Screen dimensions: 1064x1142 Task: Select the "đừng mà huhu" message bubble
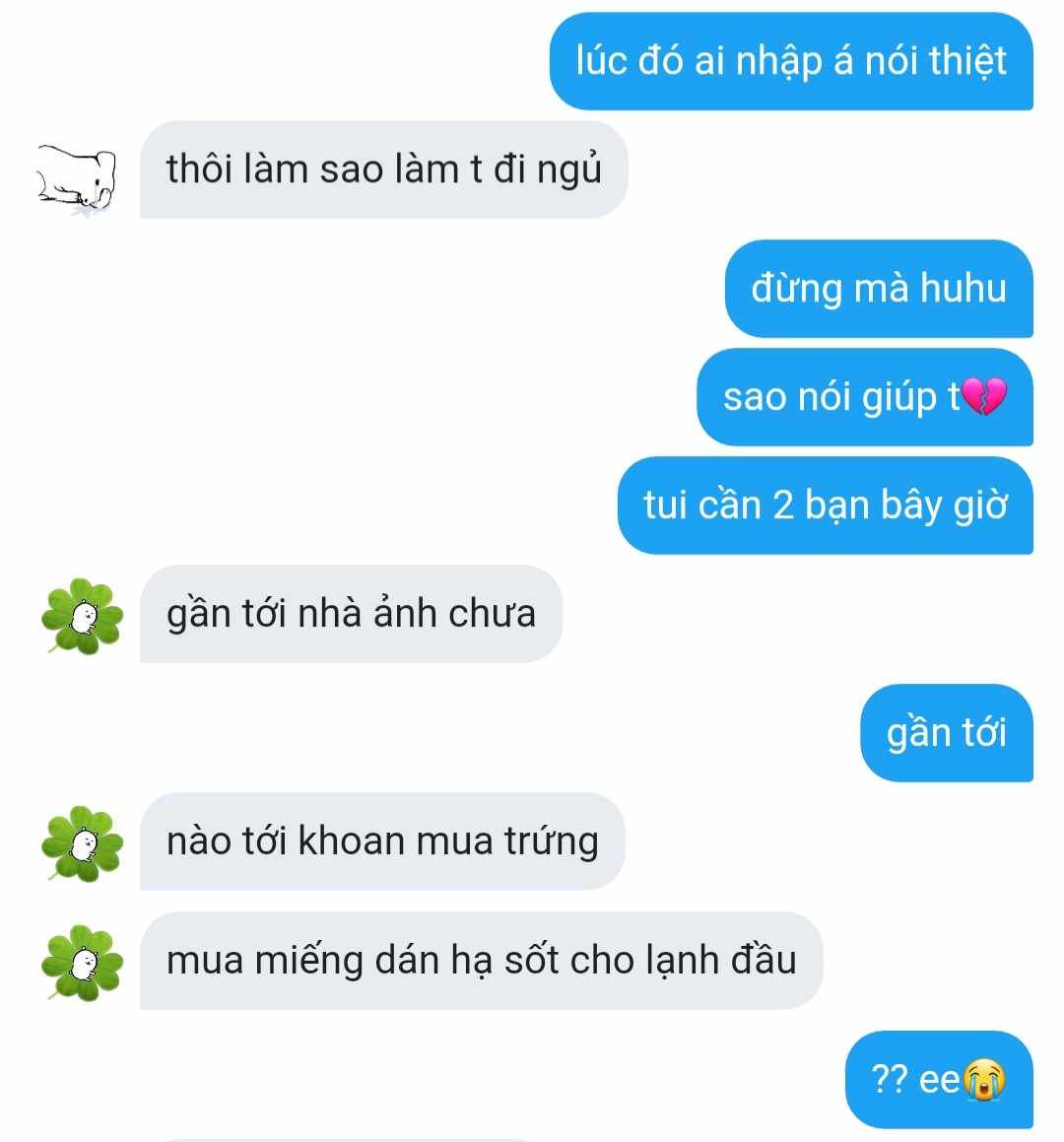[878, 289]
